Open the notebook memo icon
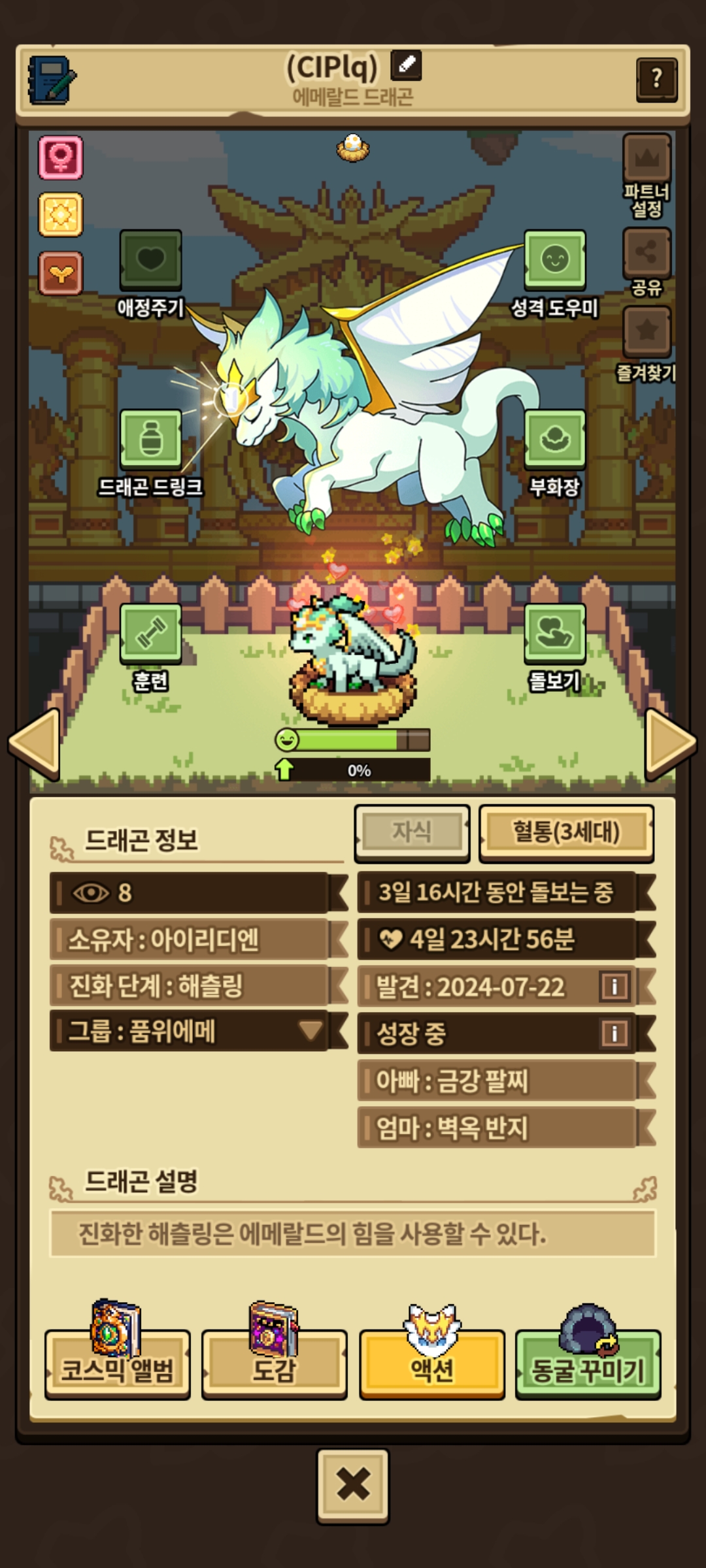Image resolution: width=706 pixels, height=1568 pixels. tap(52, 80)
